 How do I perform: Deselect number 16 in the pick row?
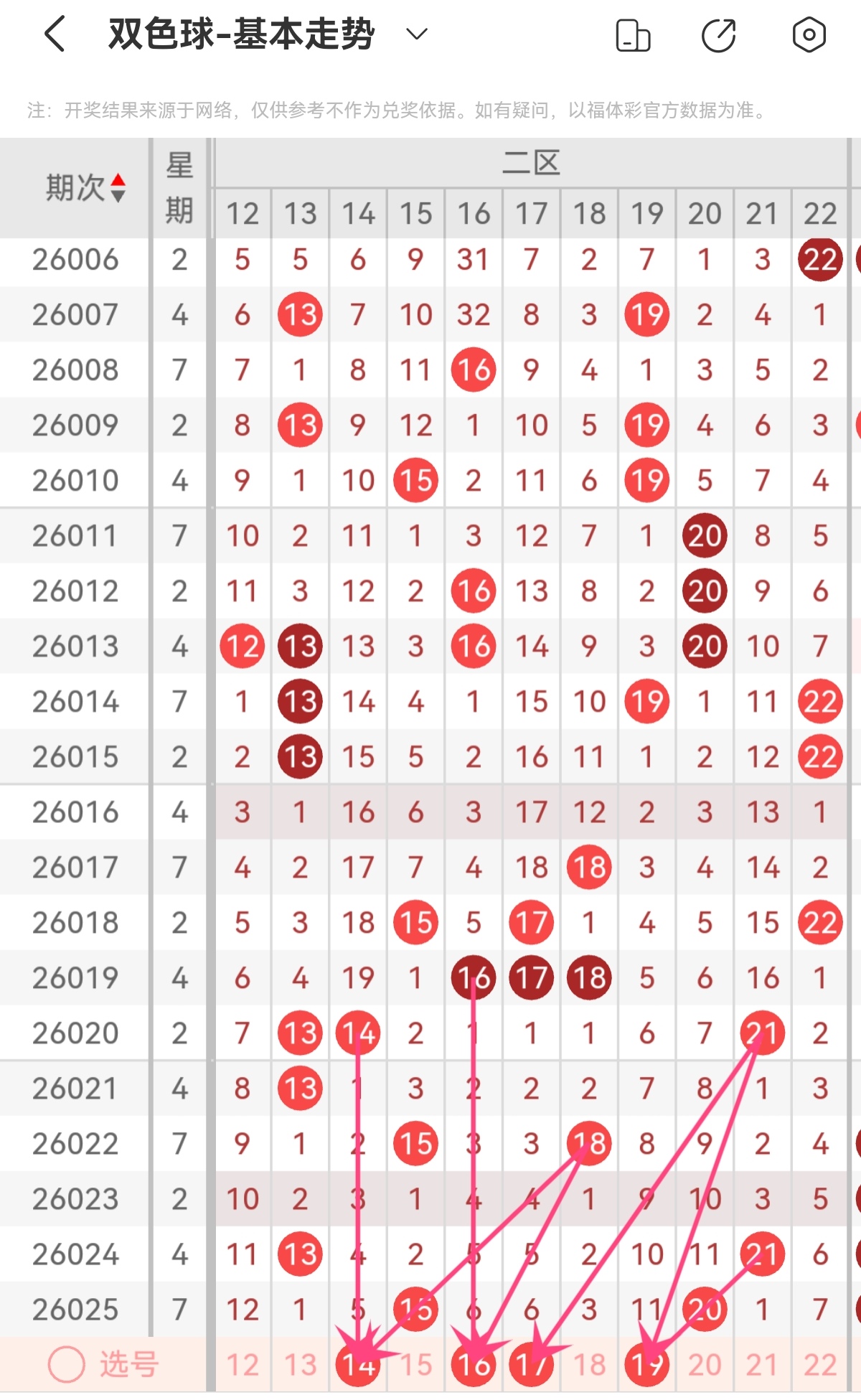tap(474, 1364)
